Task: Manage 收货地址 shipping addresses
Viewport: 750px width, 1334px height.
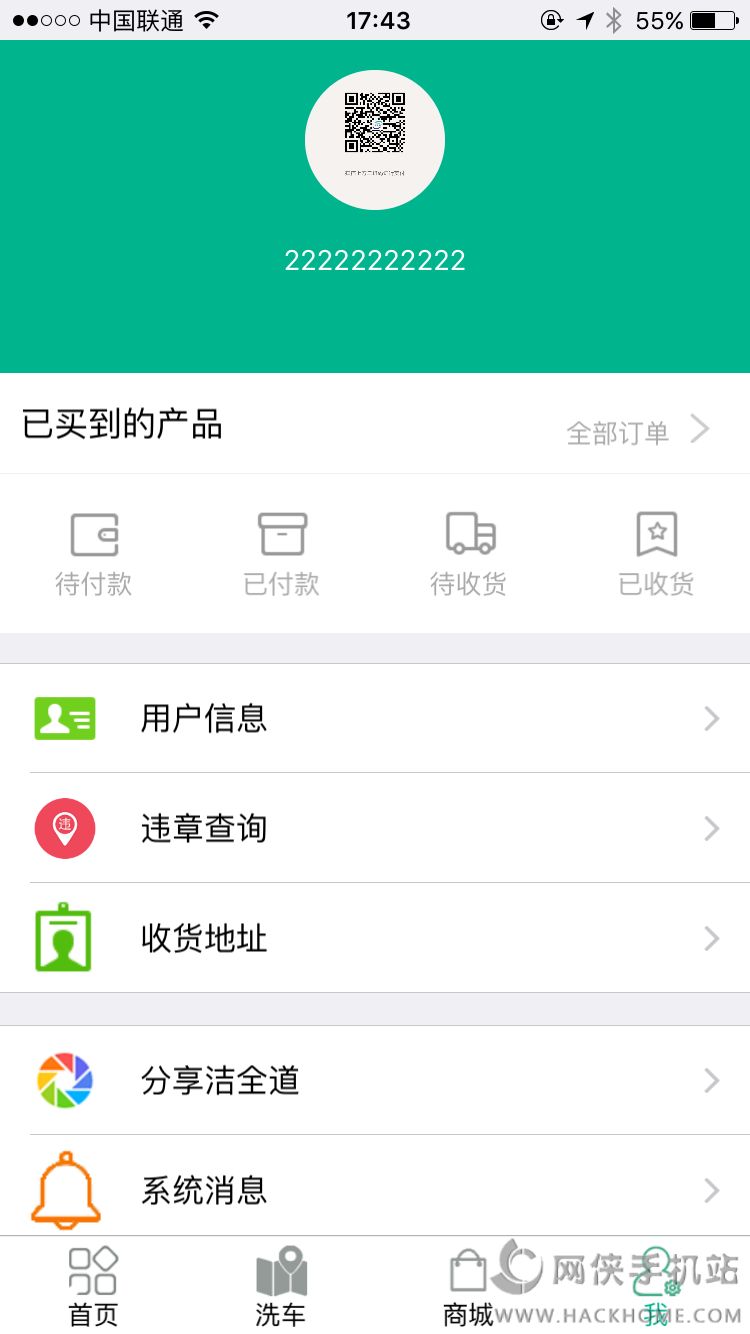Action: point(375,938)
